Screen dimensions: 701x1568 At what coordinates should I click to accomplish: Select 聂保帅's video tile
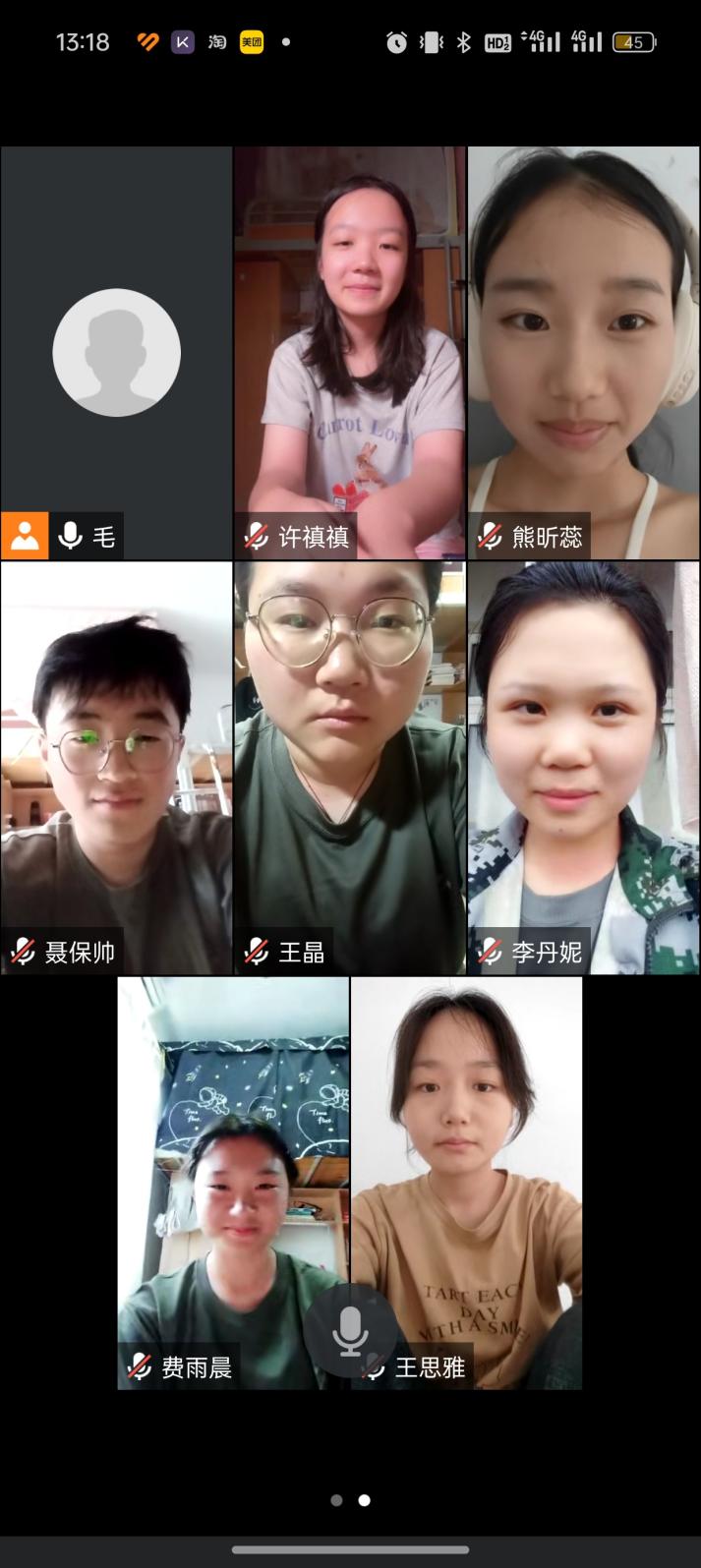(116, 767)
